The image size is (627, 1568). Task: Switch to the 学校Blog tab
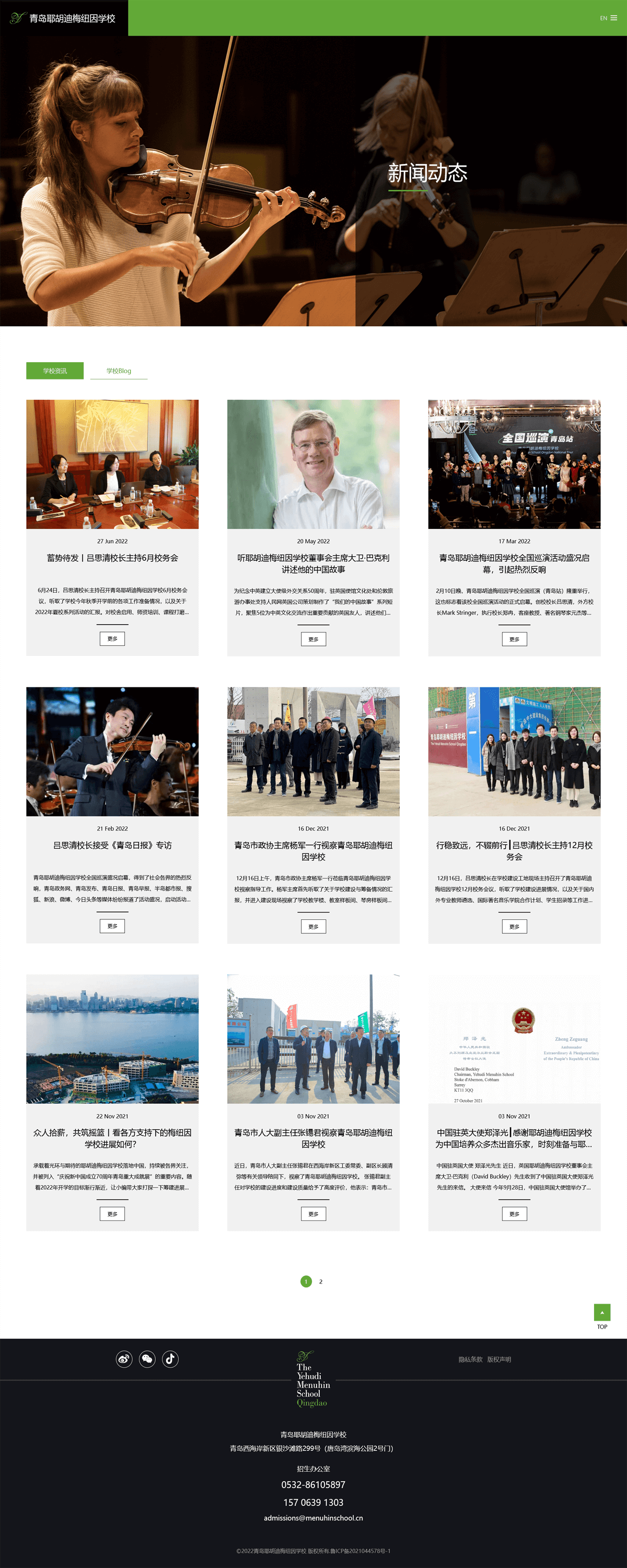pyautogui.click(x=119, y=371)
